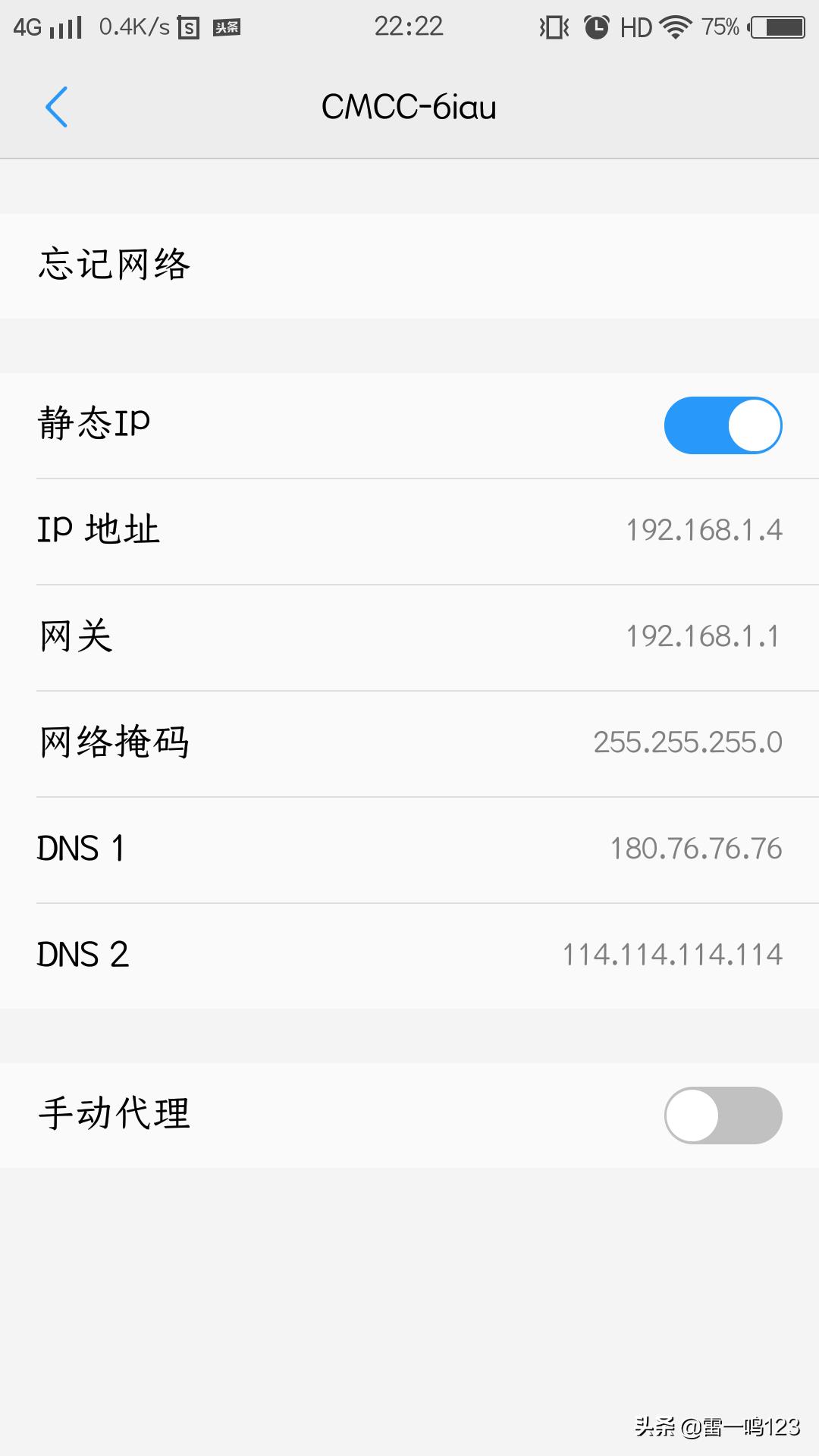The image size is (819, 1456).
Task: Edit DNS 1 showing 180.76.76.76
Action: pyautogui.click(x=409, y=849)
